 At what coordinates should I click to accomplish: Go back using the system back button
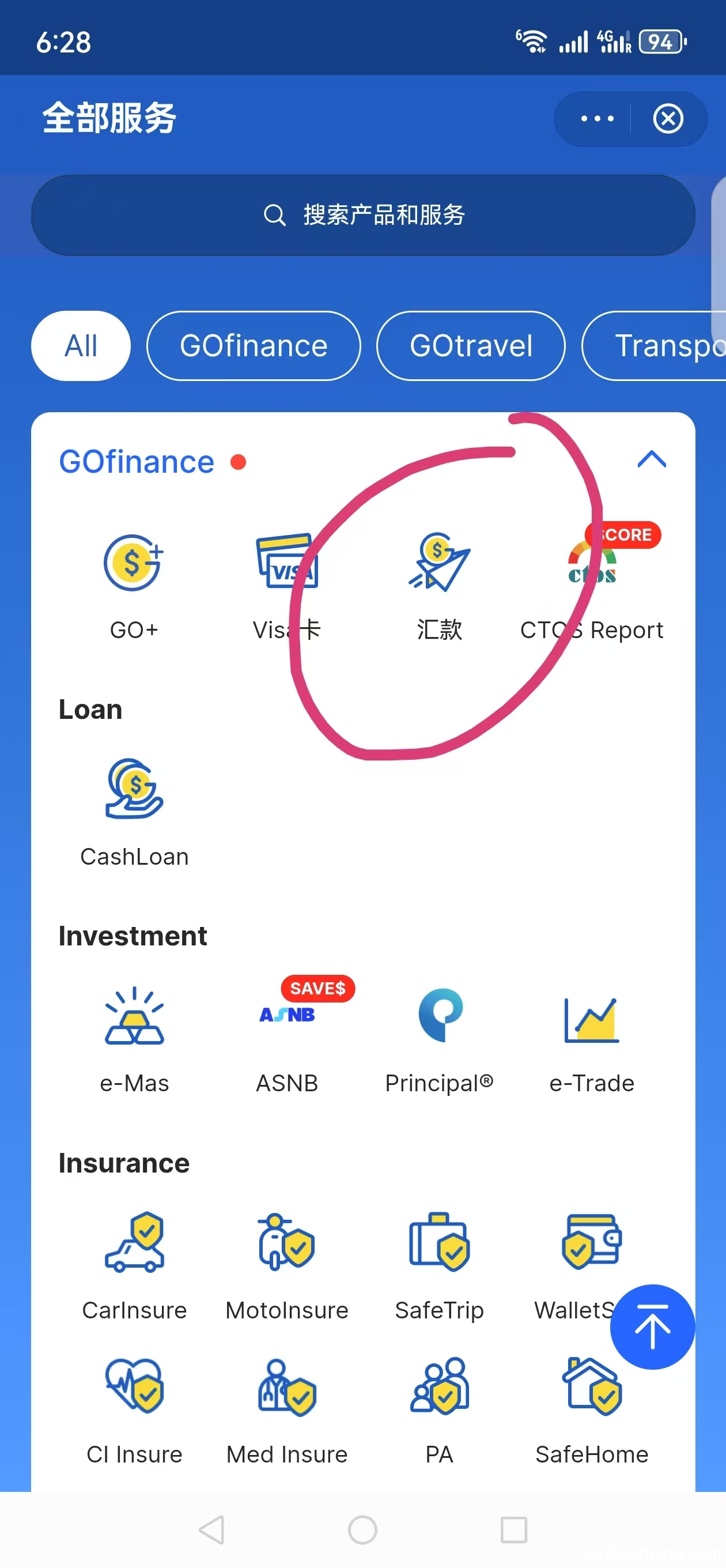point(212,1529)
